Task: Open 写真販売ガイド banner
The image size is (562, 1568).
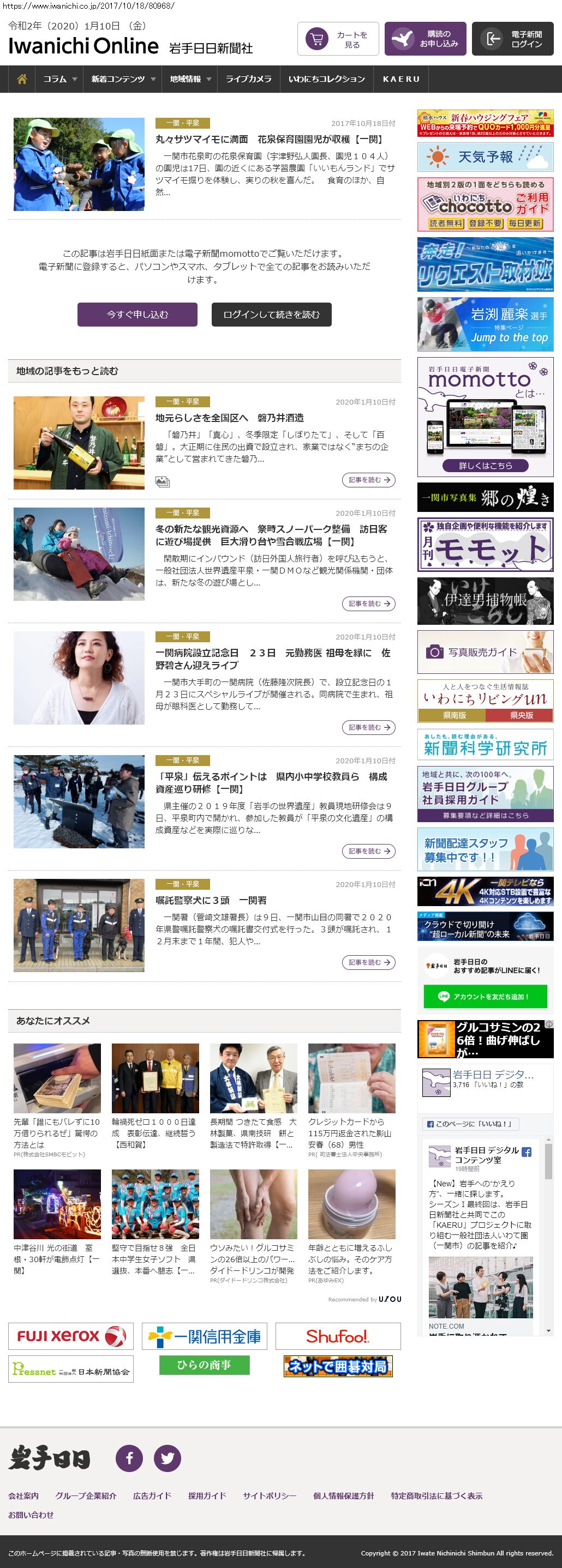Action: (x=485, y=652)
